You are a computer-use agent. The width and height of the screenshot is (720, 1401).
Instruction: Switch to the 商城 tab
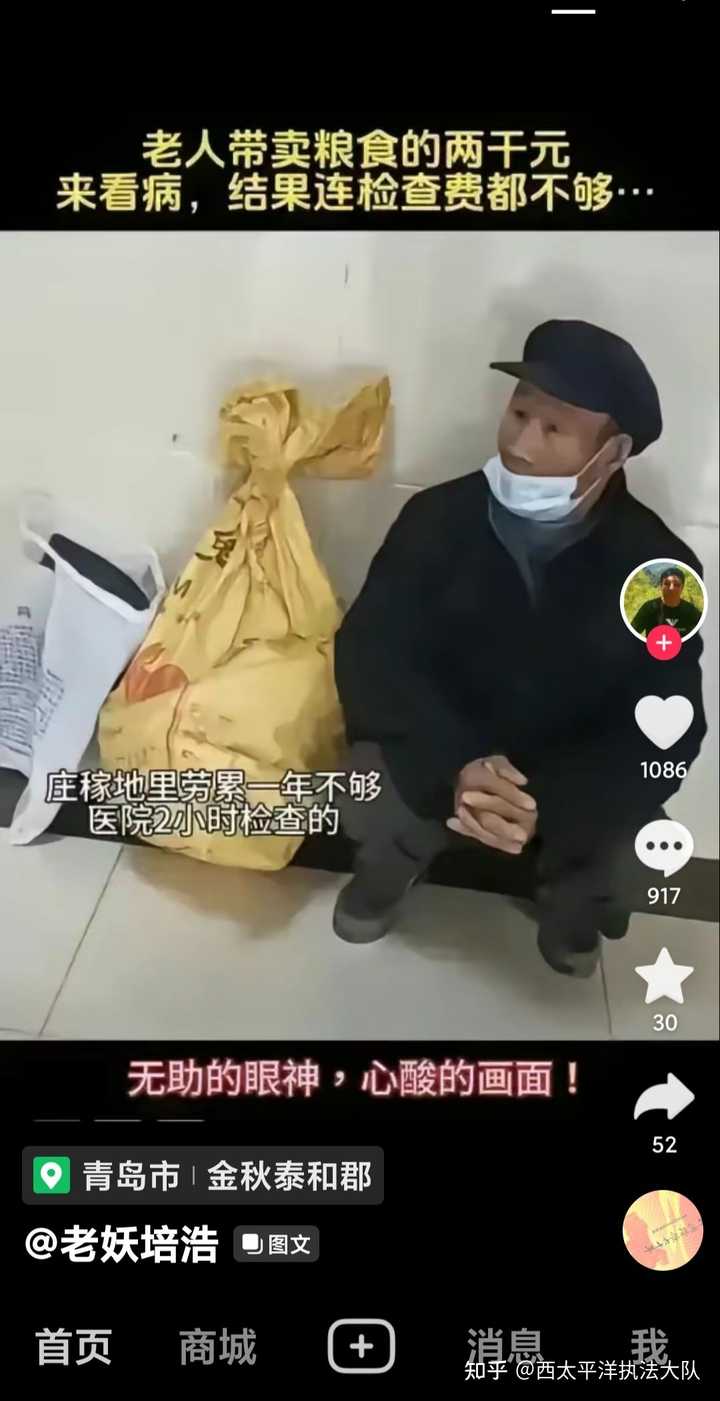point(218,1347)
